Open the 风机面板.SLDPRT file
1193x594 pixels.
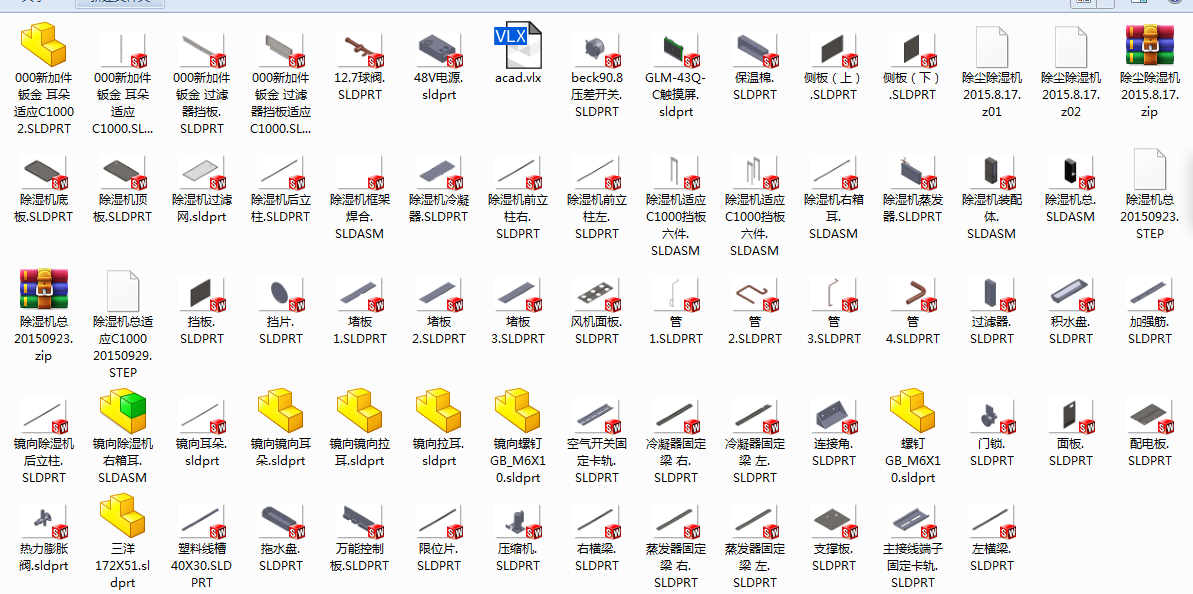[x=596, y=294]
